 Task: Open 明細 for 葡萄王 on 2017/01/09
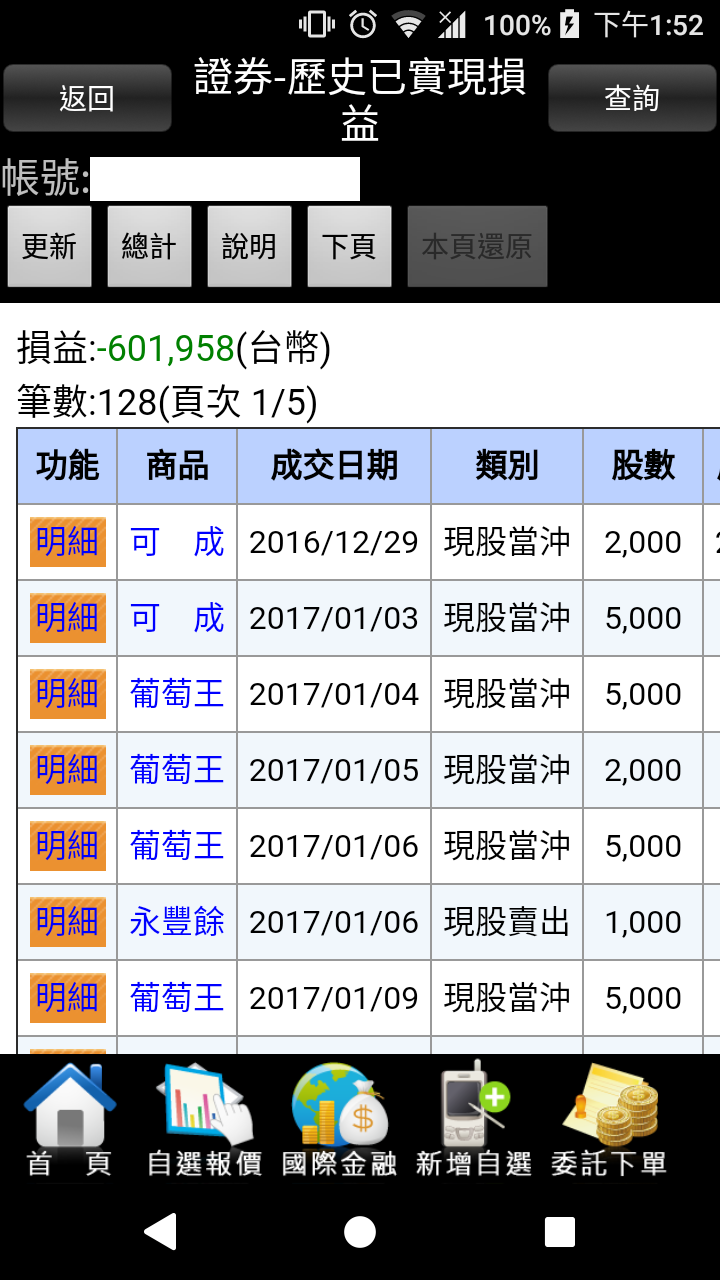pos(67,998)
